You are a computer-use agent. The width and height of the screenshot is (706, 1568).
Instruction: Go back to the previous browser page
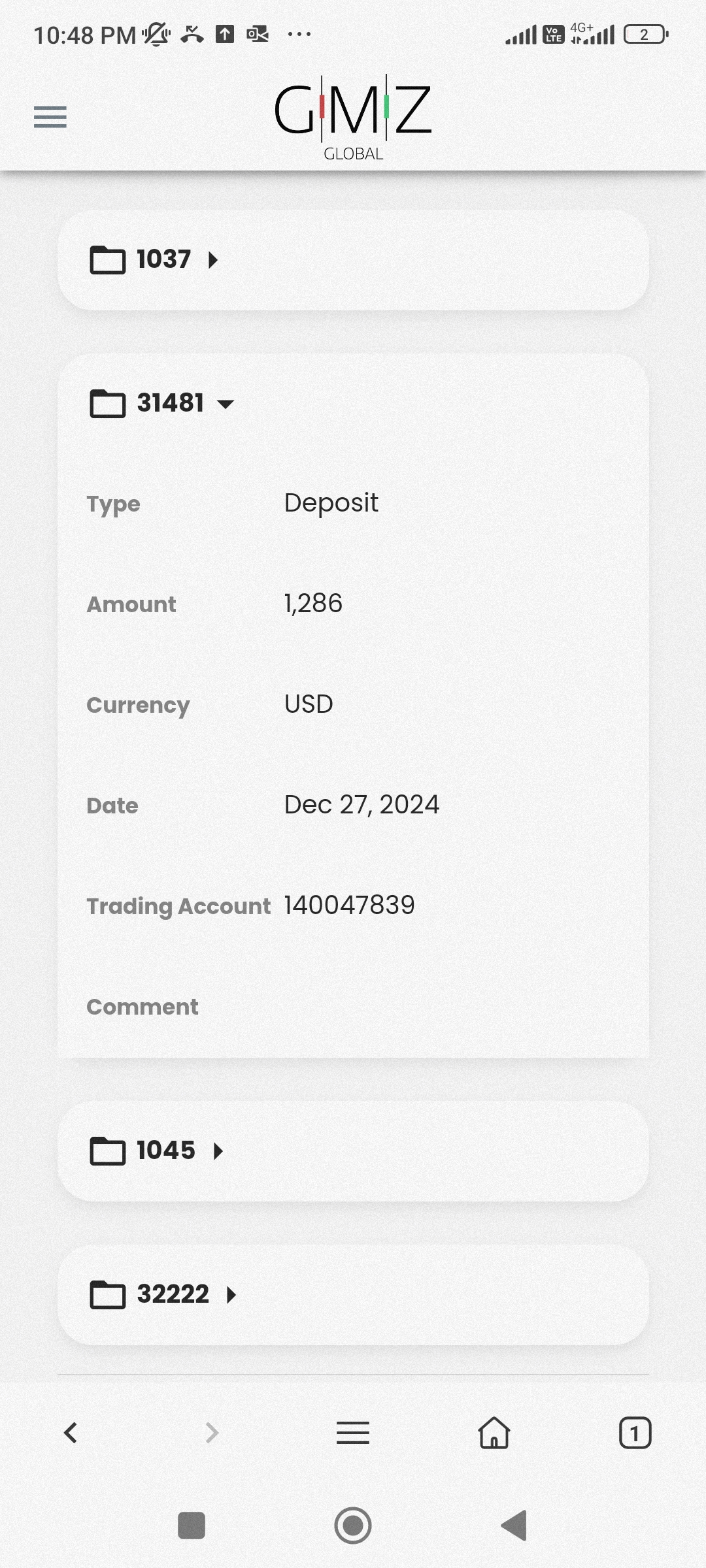(71, 1433)
